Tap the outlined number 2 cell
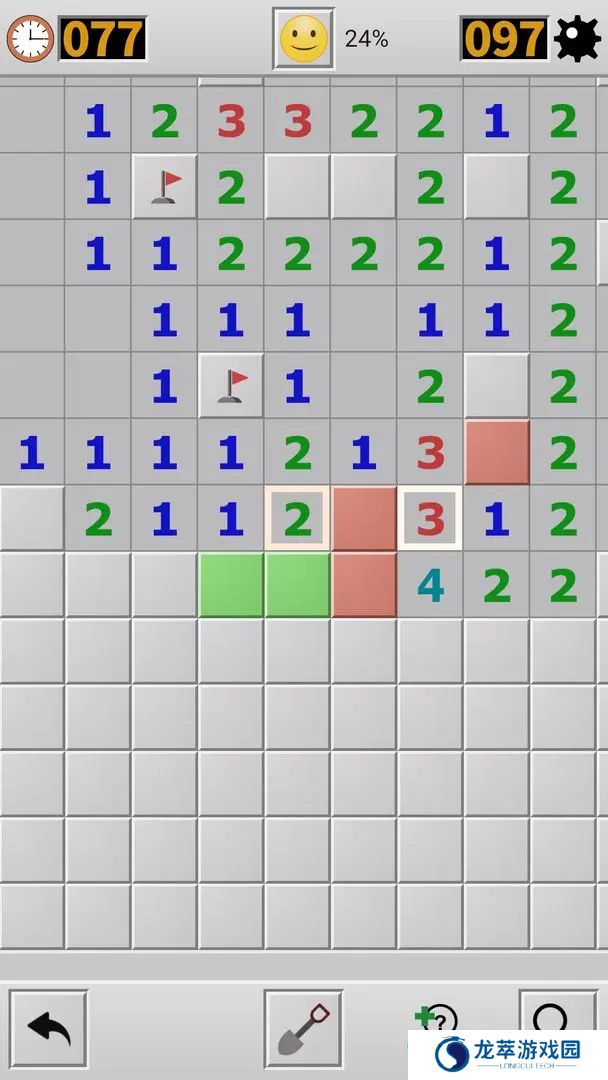This screenshot has width=608, height=1080. pos(297,519)
